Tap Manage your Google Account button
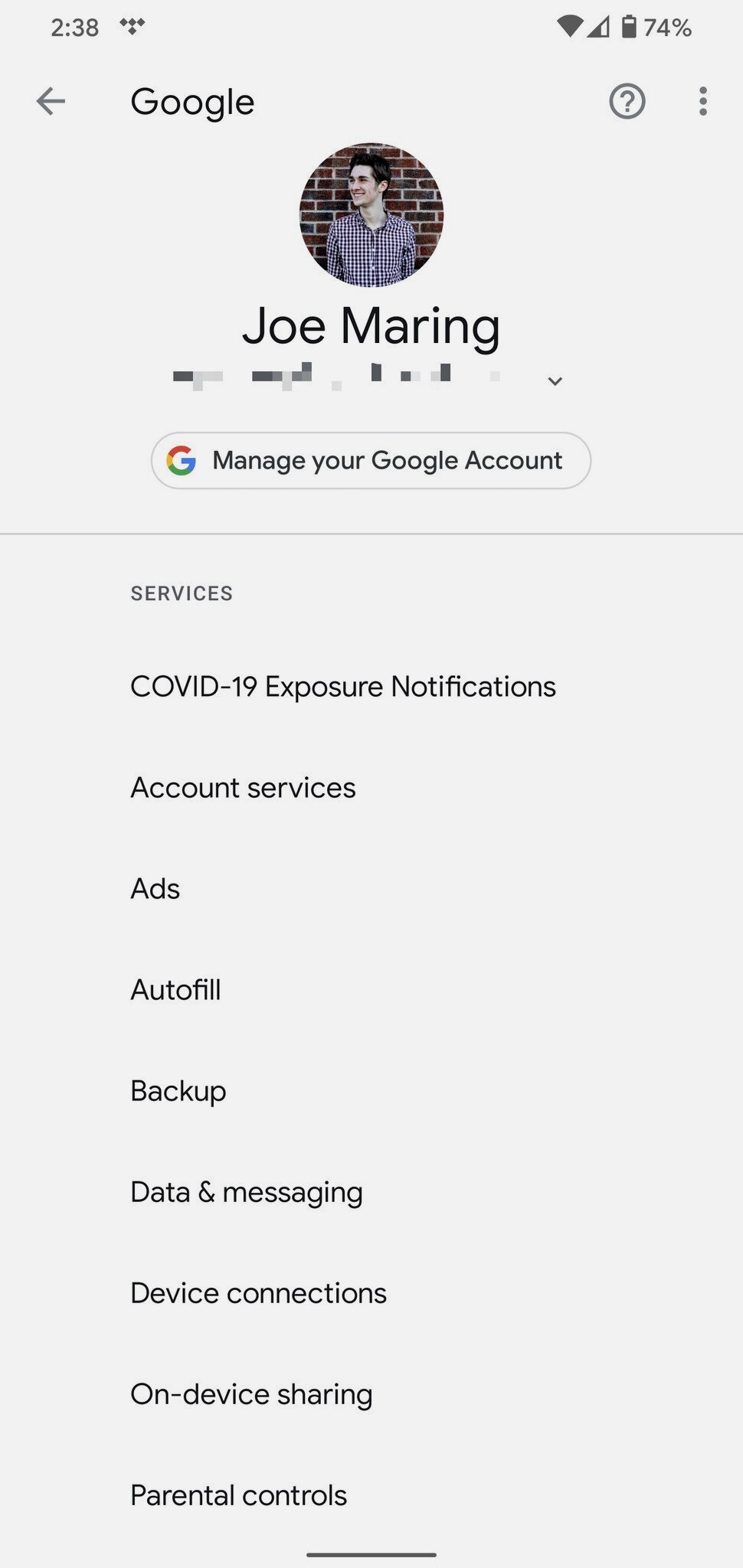 coord(371,460)
